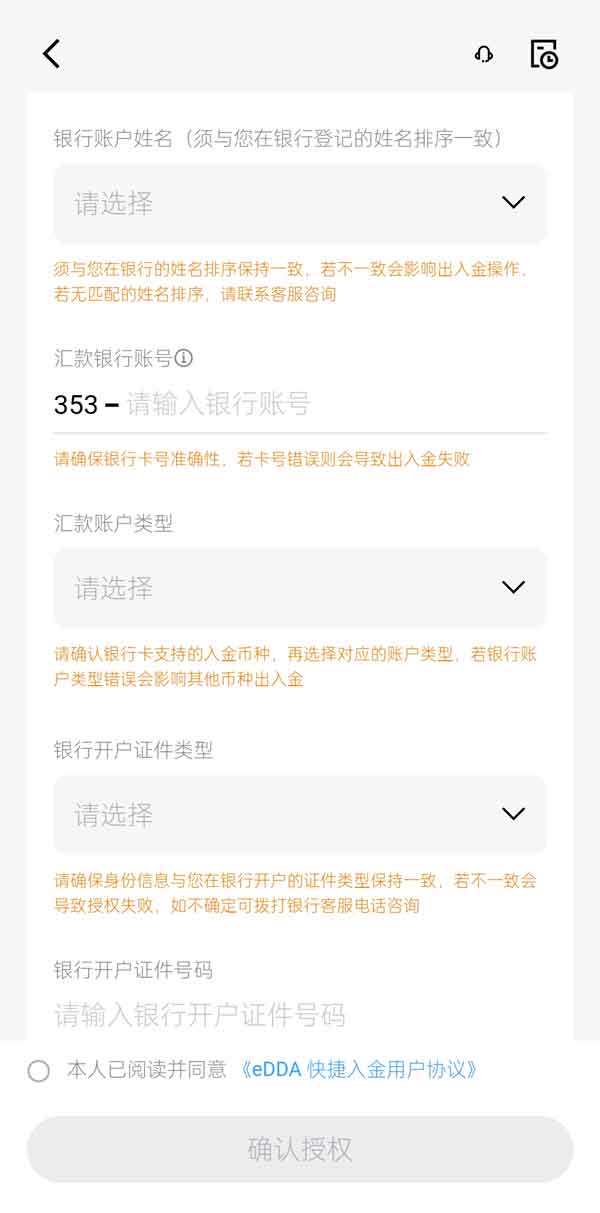Go back using the top arrow

tap(52, 54)
